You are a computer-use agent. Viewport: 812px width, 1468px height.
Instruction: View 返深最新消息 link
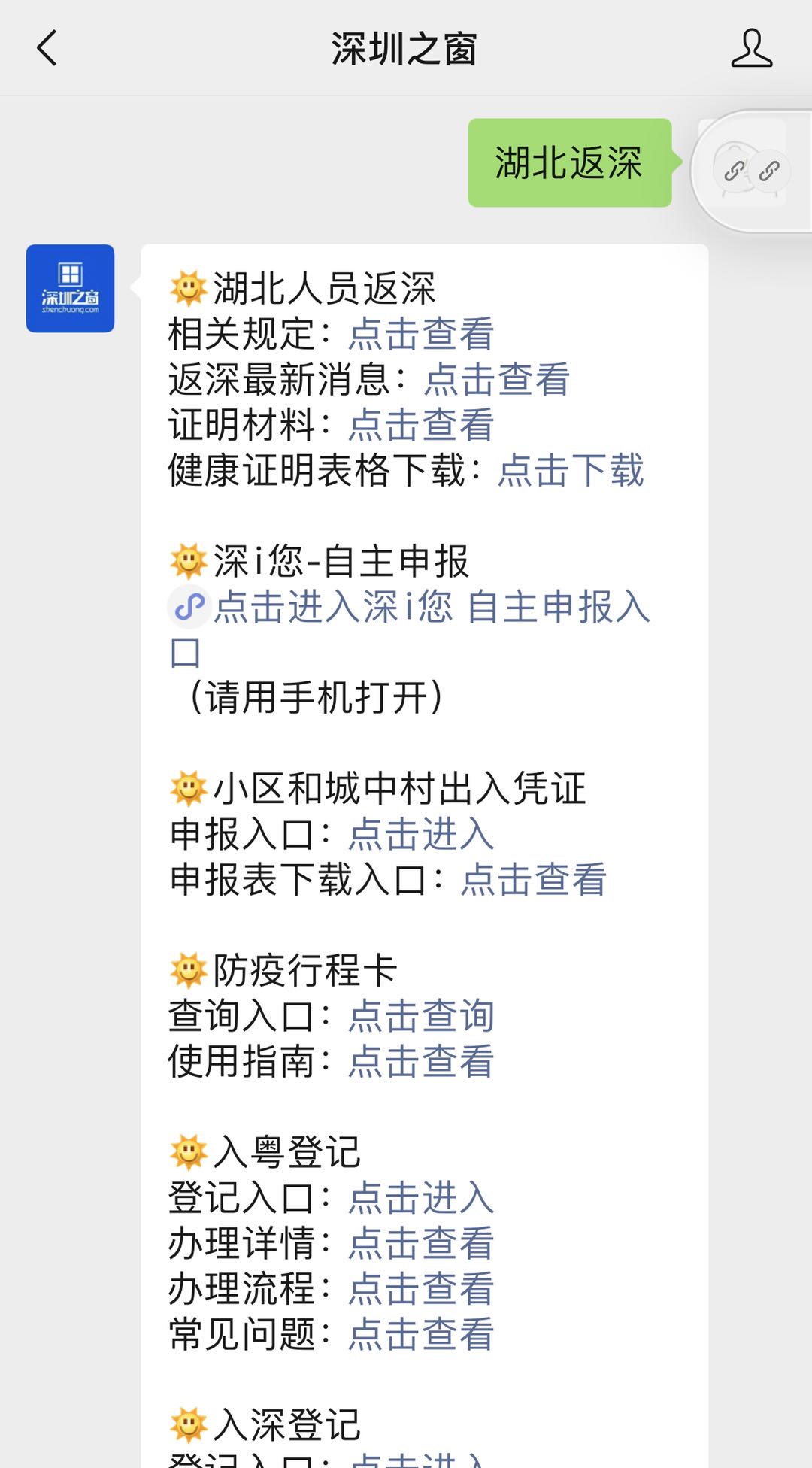[x=496, y=379]
